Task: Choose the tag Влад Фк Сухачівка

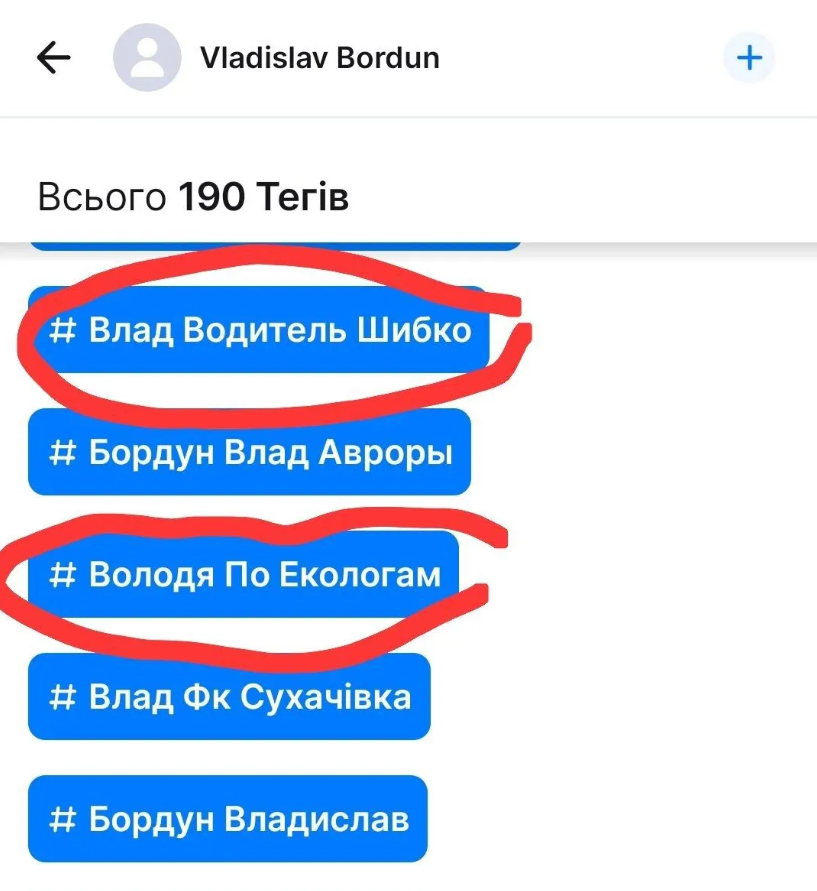Action: pyautogui.click(x=229, y=697)
